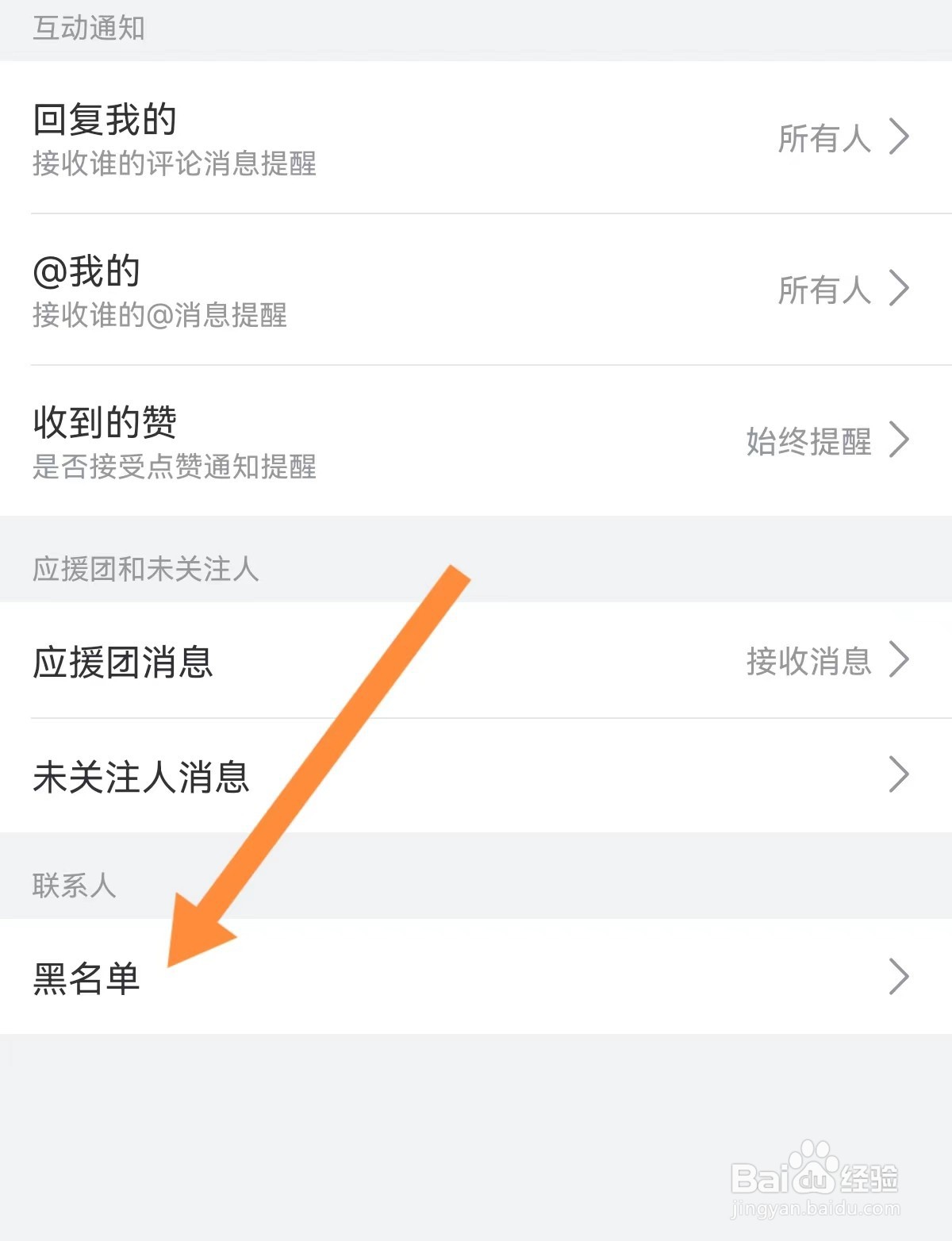
Task: Expand the 所有人 option for @我的
Action: coord(825,290)
